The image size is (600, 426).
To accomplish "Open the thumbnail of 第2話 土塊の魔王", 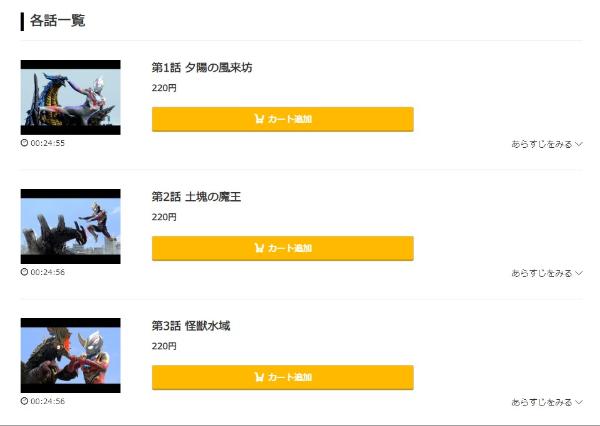I will (x=70, y=226).
